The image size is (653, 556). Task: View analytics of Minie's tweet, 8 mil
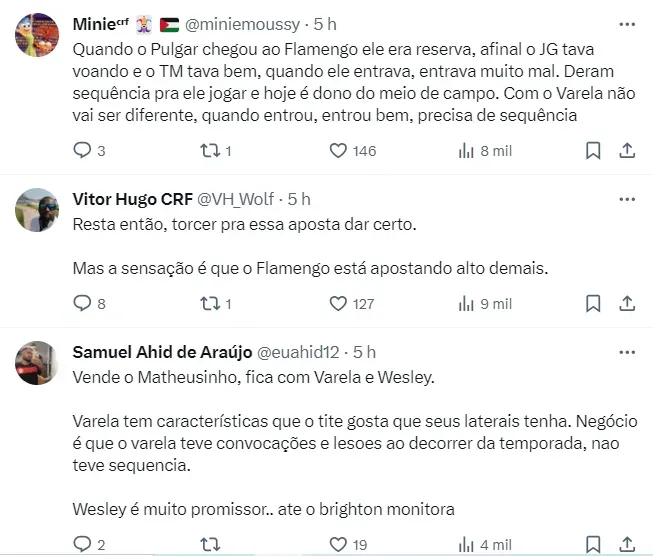pos(484,151)
